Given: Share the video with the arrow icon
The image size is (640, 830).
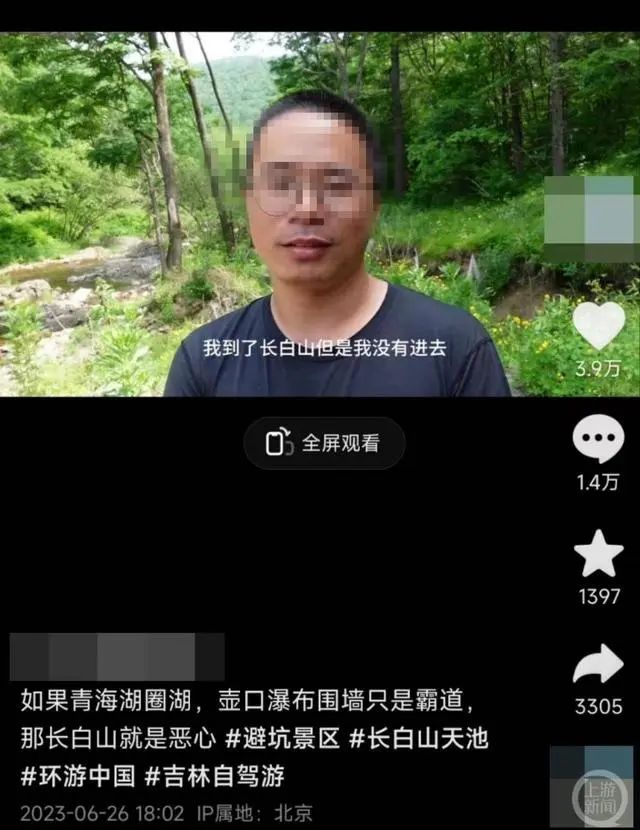Looking at the screenshot, I should coord(598,665).
